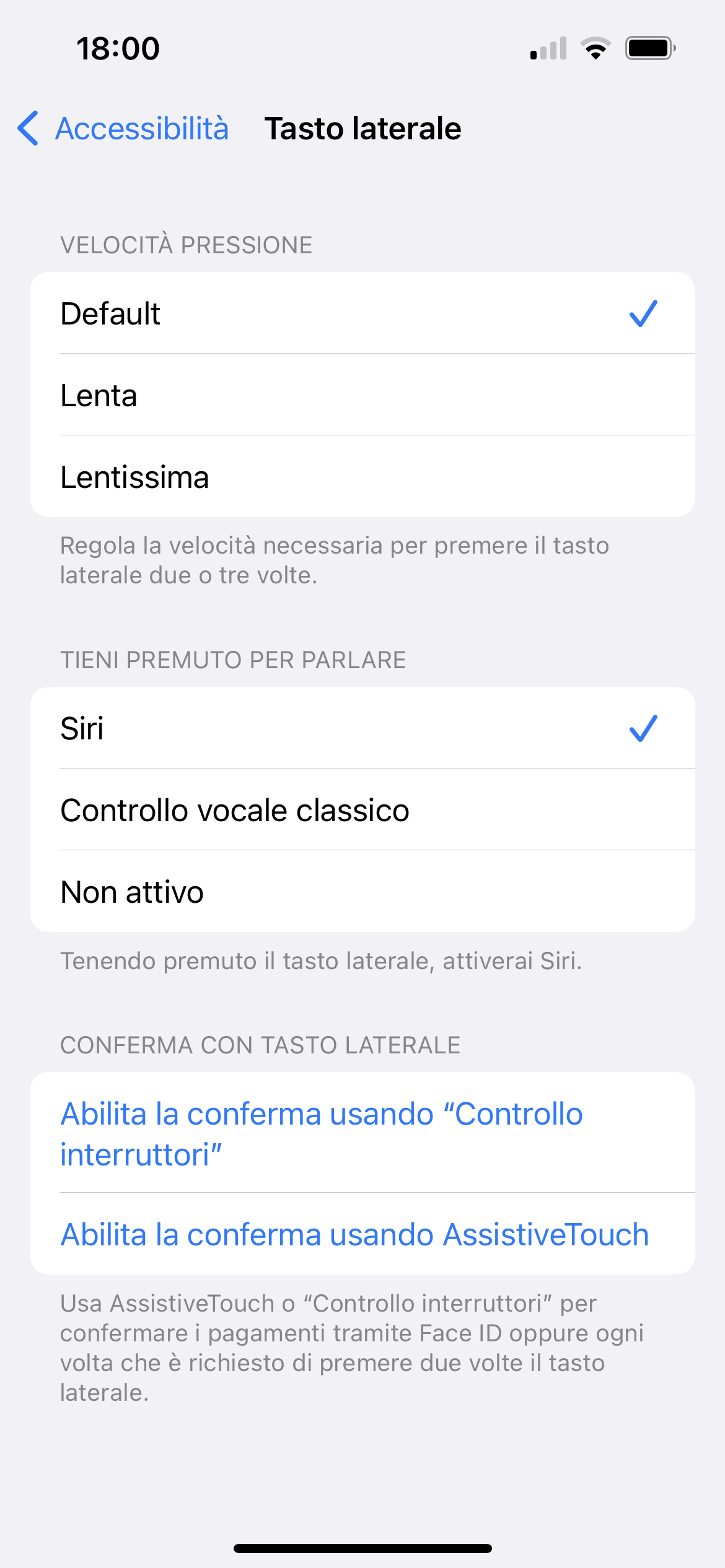Screen dimensions: 725x1568
Task: Set press speed to Lentissima
Action: pos(362,476)
